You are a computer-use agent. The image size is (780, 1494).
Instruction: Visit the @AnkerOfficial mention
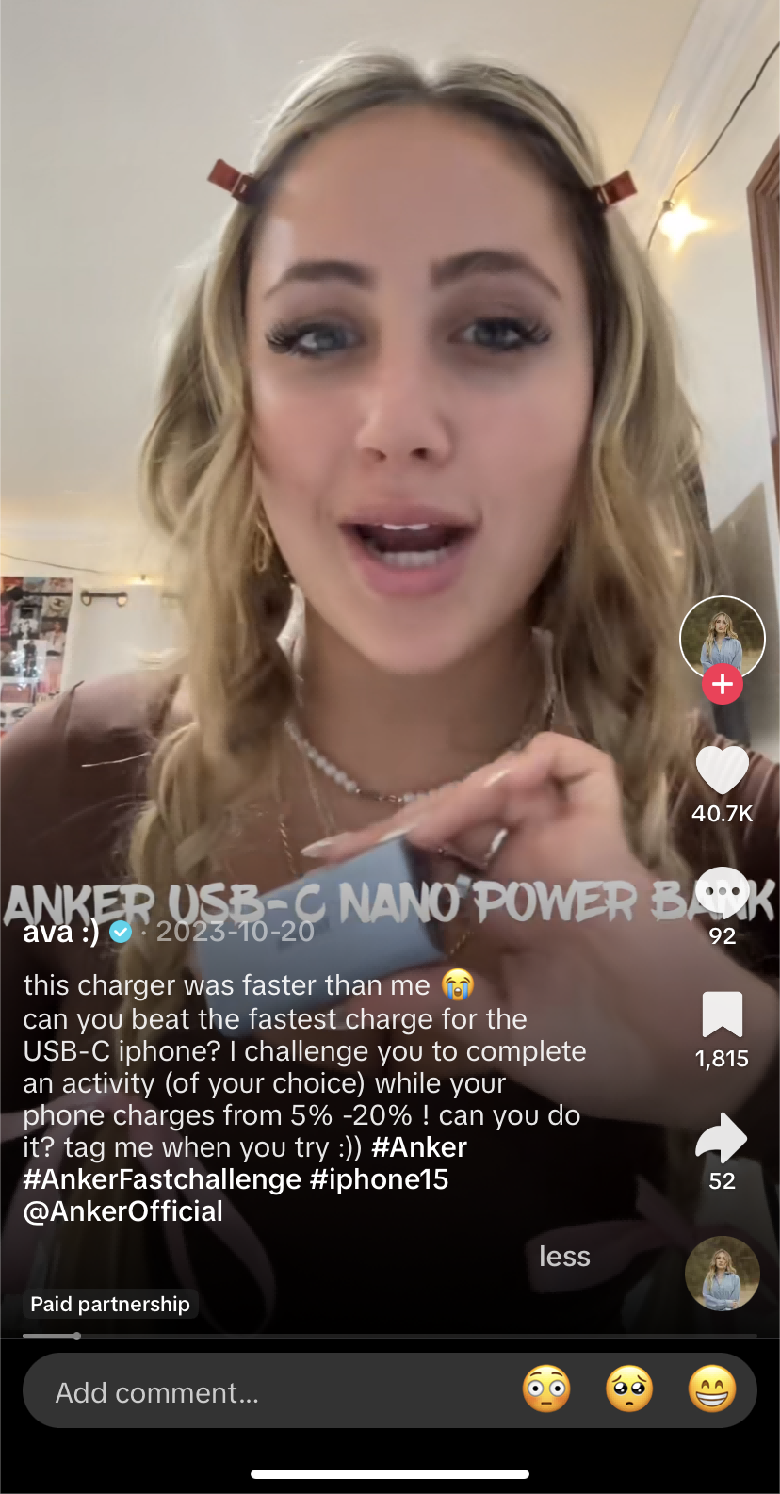pyautogui.click(x=122, y=1212)
